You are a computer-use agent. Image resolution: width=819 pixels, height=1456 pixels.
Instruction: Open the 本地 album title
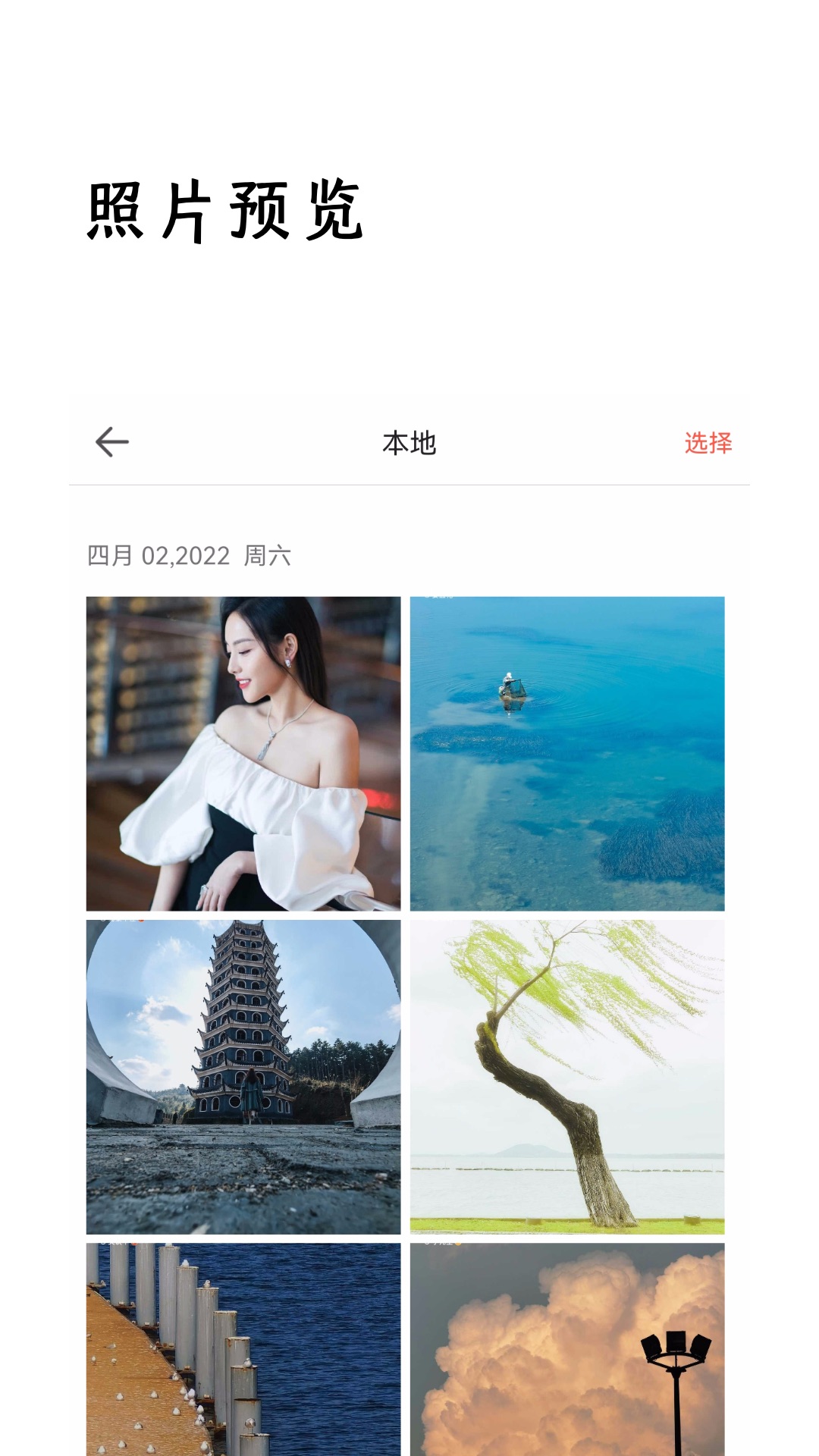(409, 441)
